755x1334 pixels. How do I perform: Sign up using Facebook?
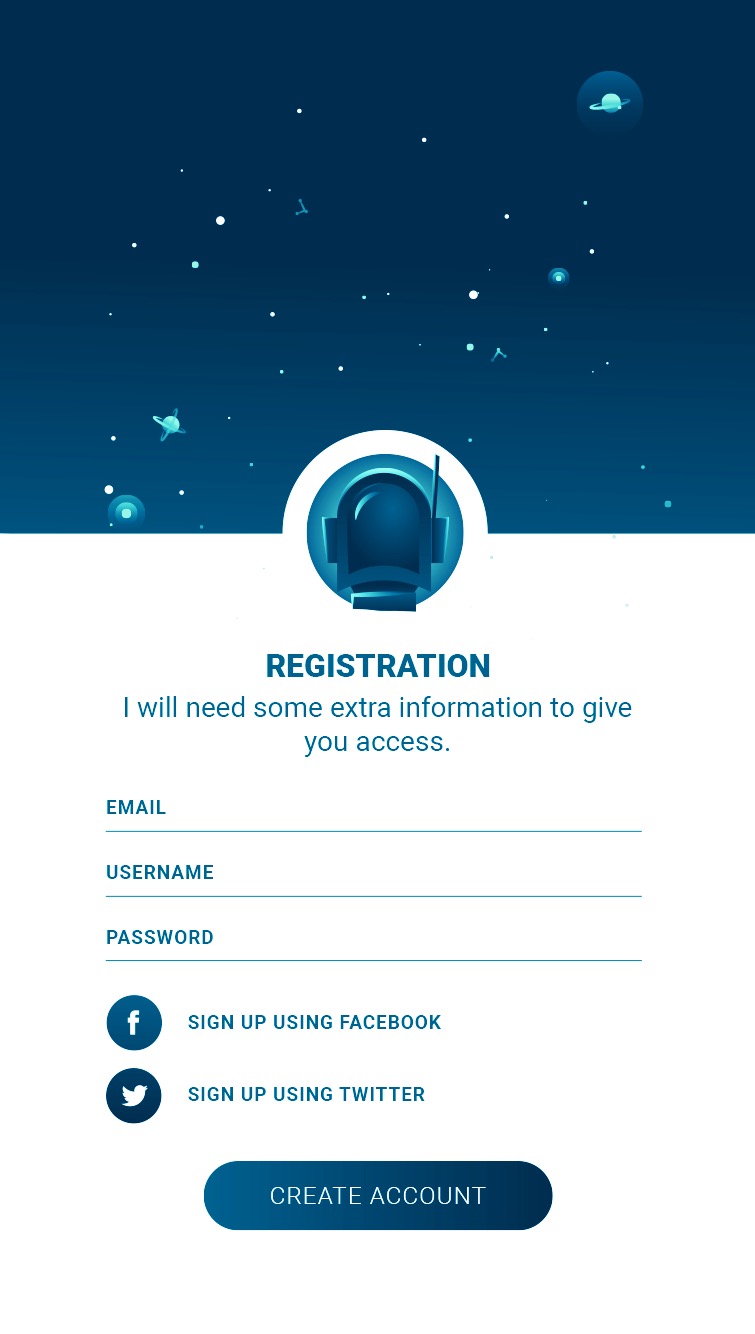click(274, 1023)
